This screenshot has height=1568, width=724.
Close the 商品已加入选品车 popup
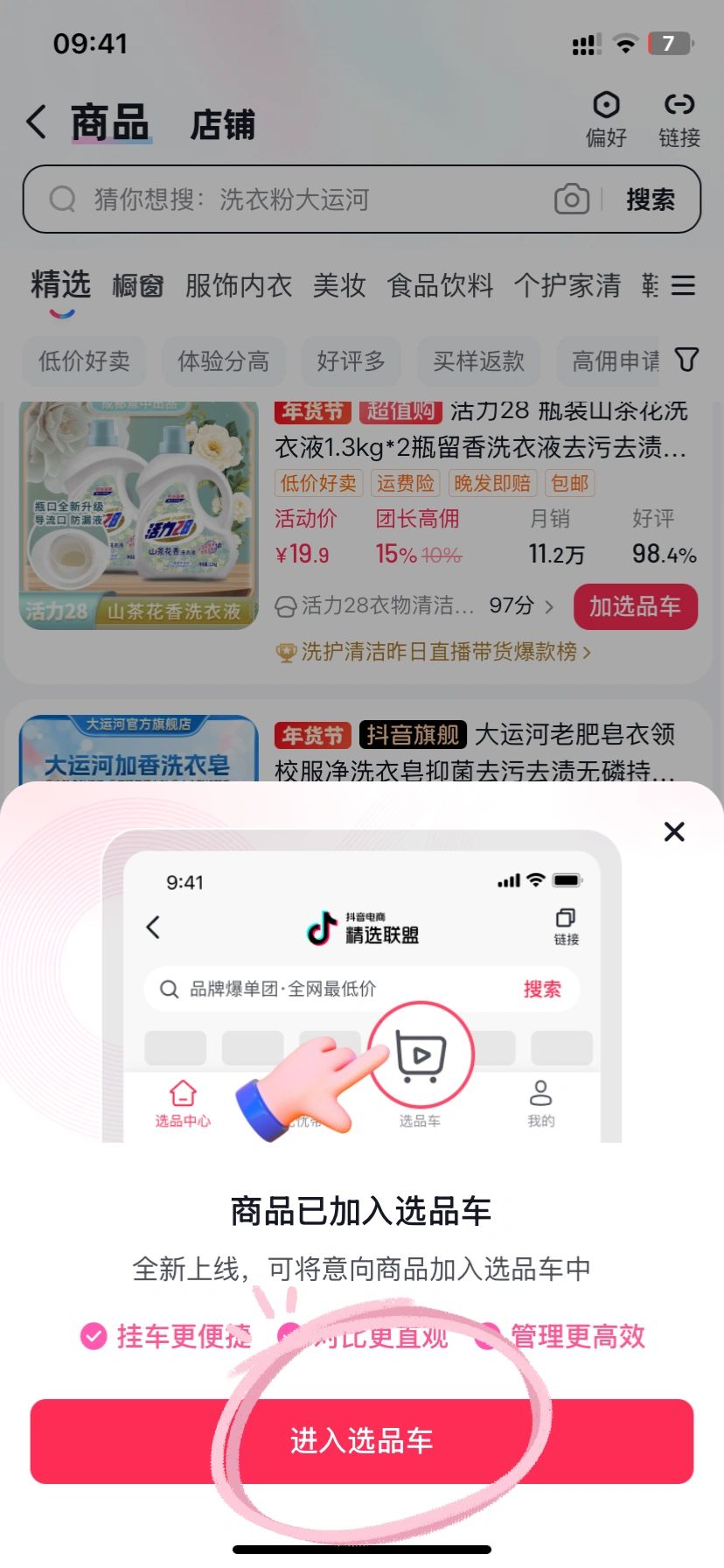pyautogui.click(x=674, y=831)
